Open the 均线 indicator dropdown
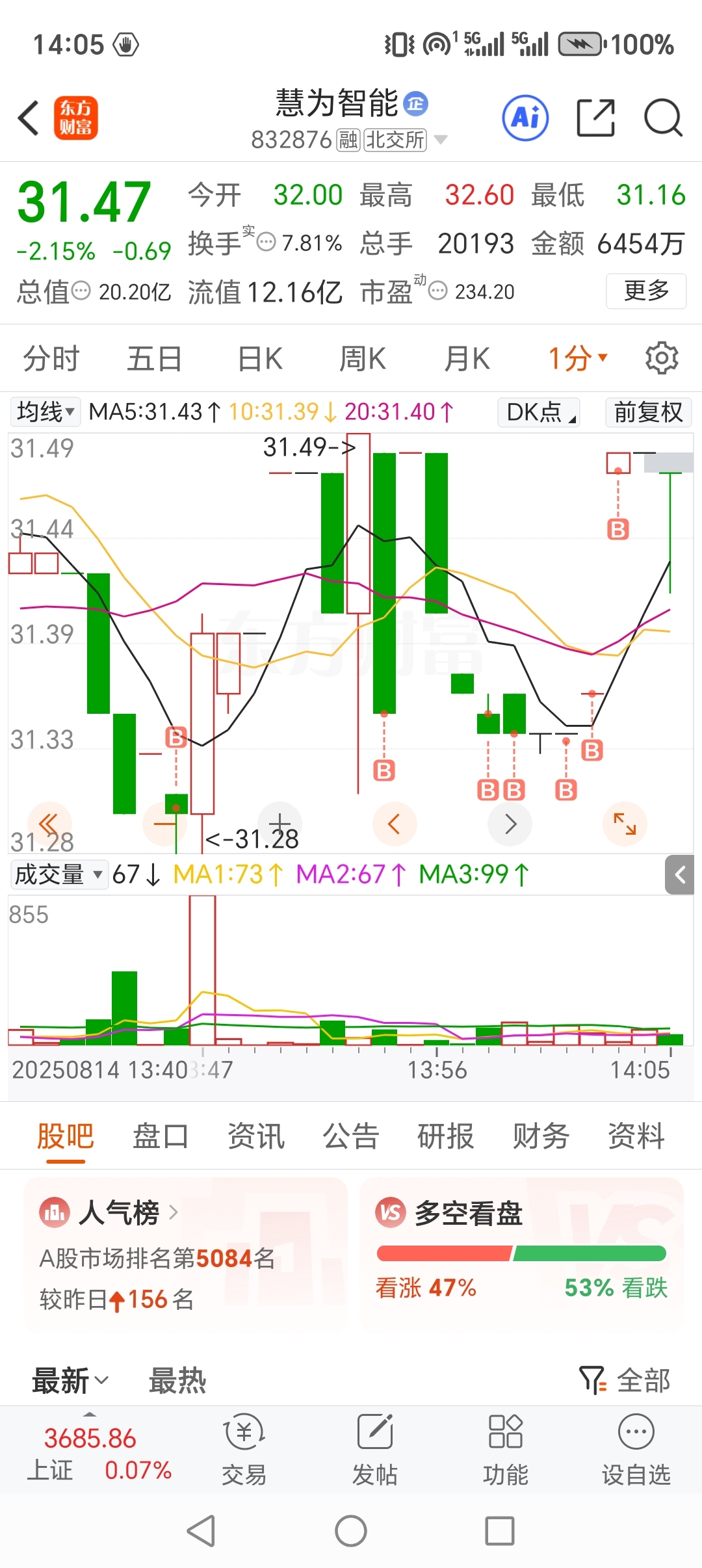 [x=45, y=412]
